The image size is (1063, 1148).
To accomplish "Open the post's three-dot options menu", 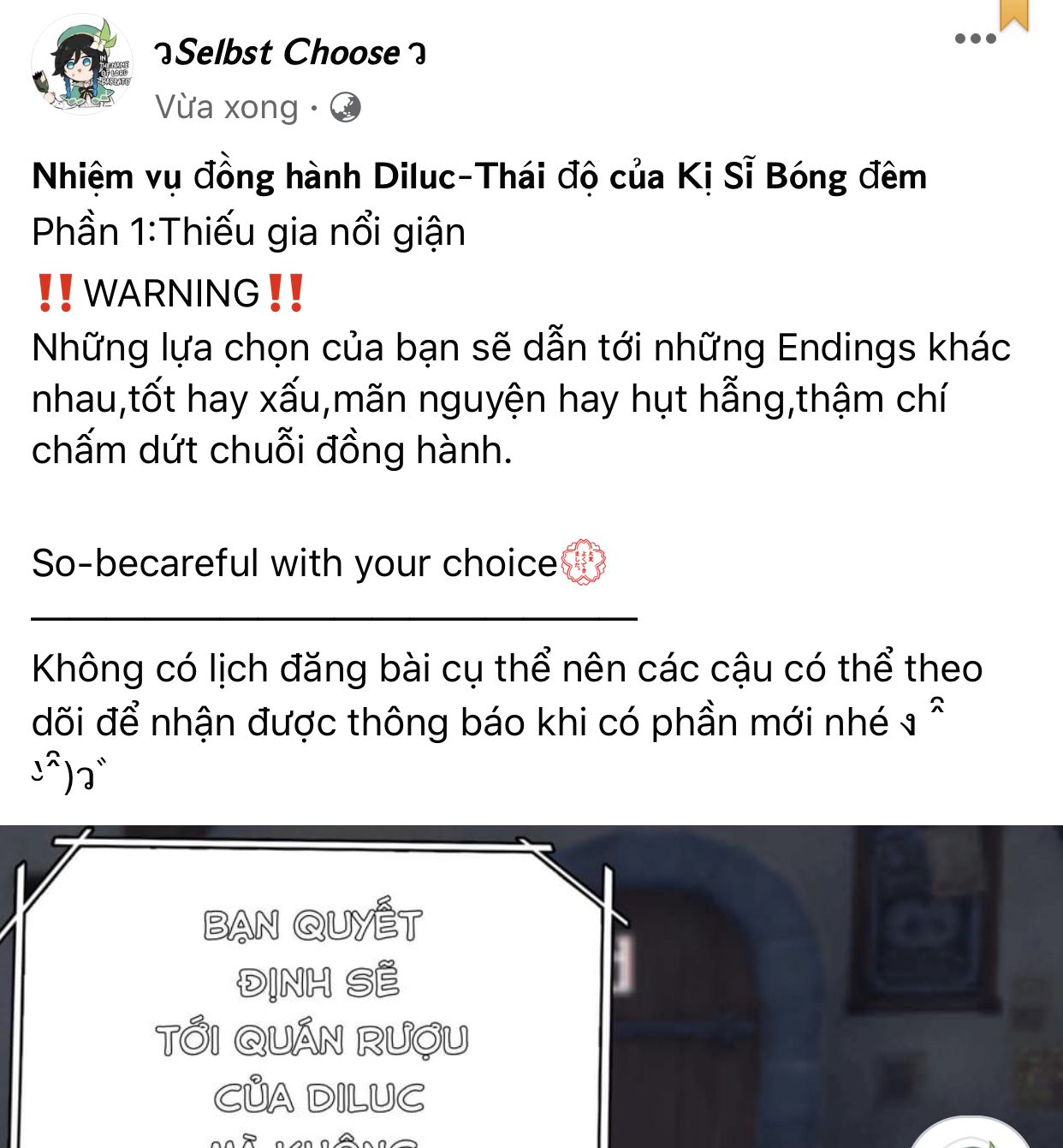I will [x=975, y=39].
